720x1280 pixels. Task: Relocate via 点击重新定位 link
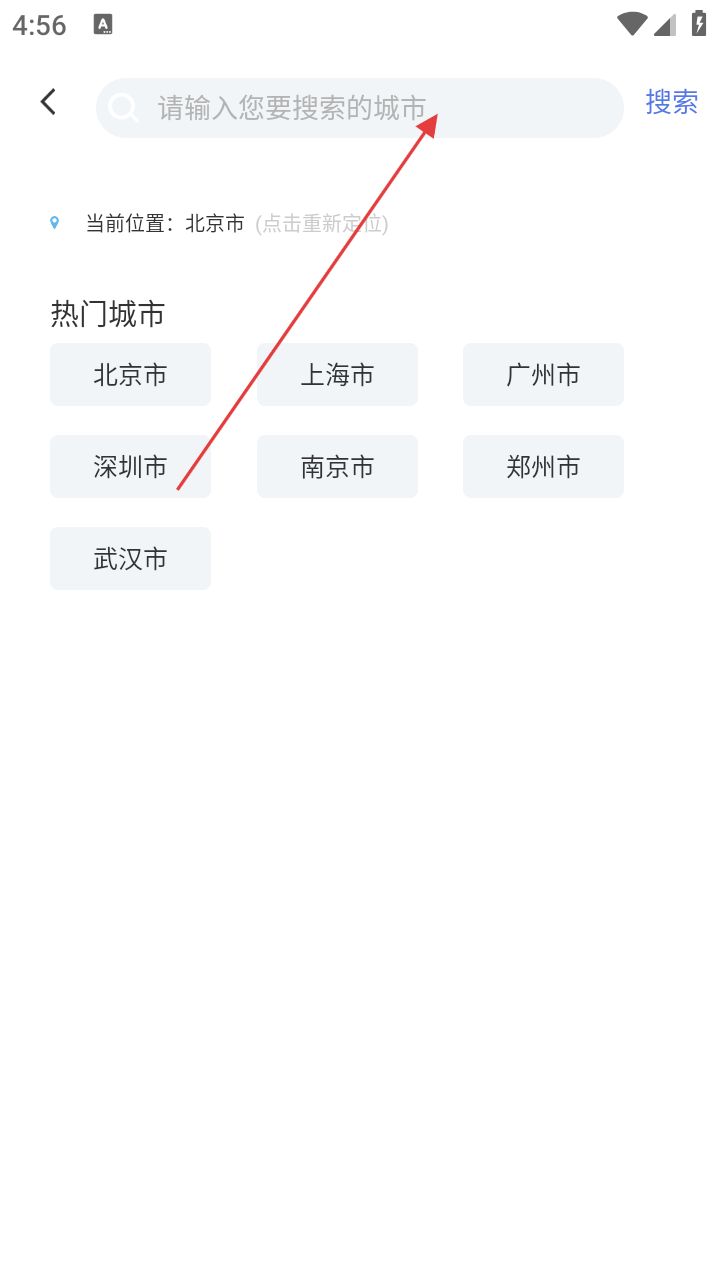(321, 224)
